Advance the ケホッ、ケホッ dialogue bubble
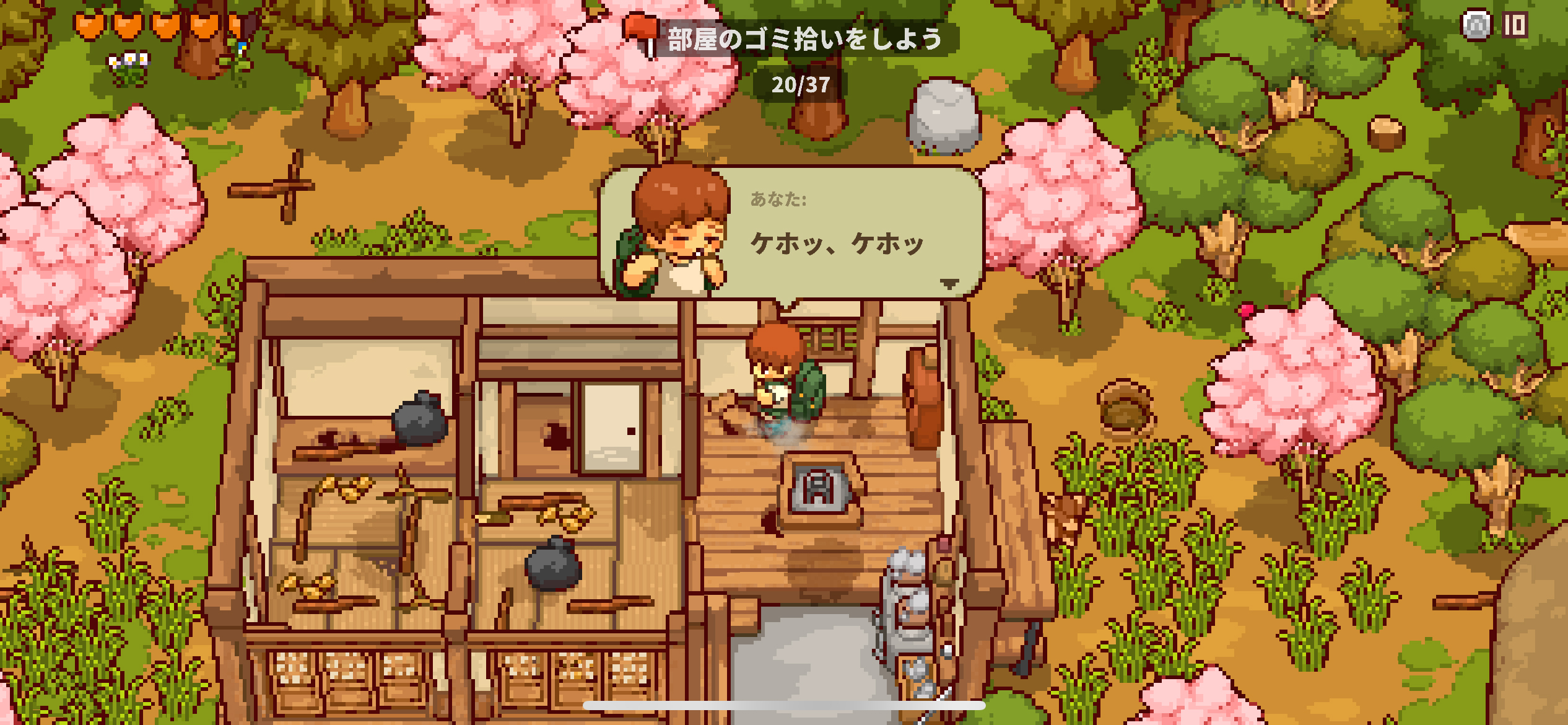The image size is (1568, 725). point(949,284)
